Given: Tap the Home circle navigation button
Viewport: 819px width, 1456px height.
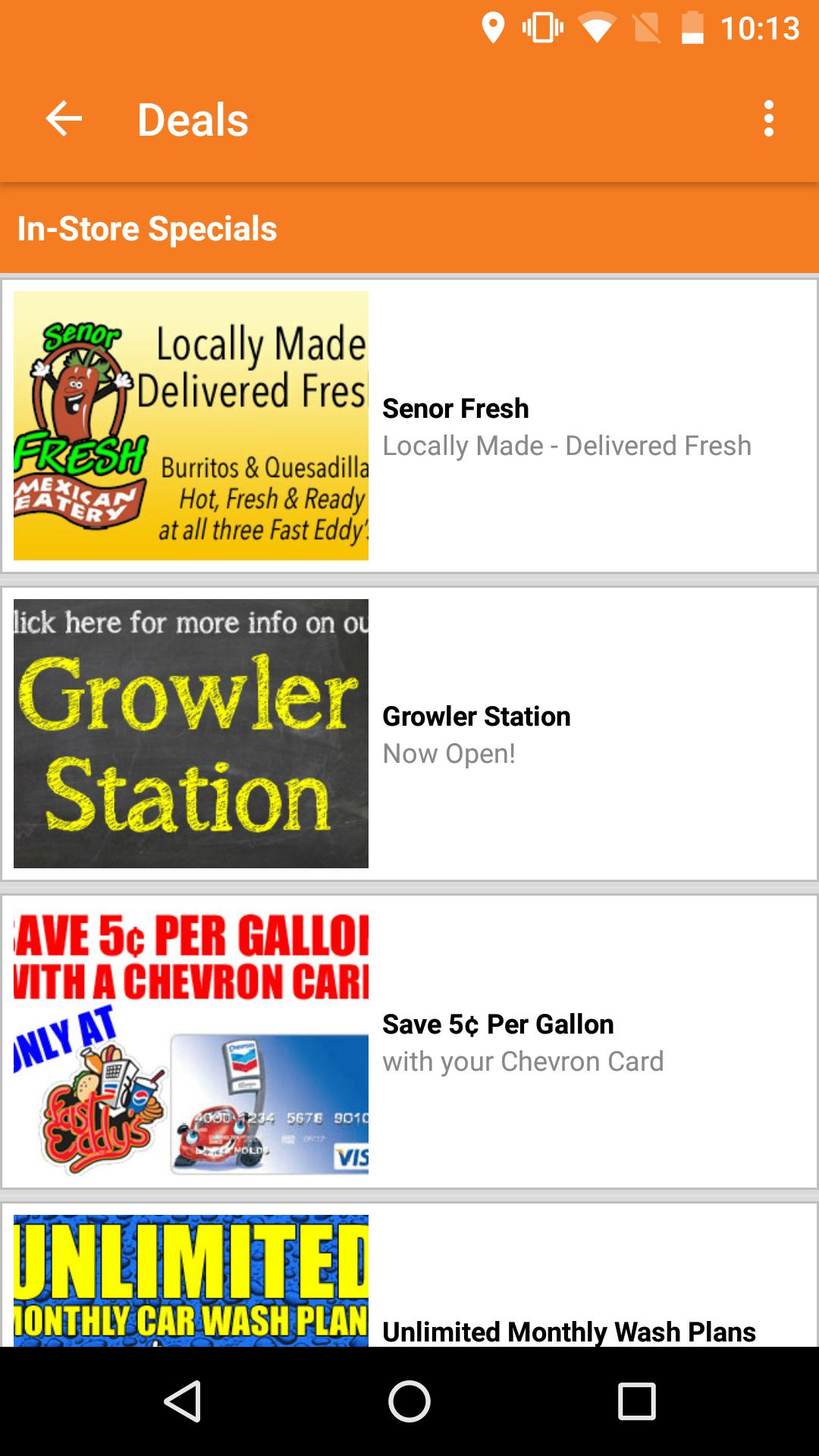Looking at the screenshot, I should (x=409, y=1401).
